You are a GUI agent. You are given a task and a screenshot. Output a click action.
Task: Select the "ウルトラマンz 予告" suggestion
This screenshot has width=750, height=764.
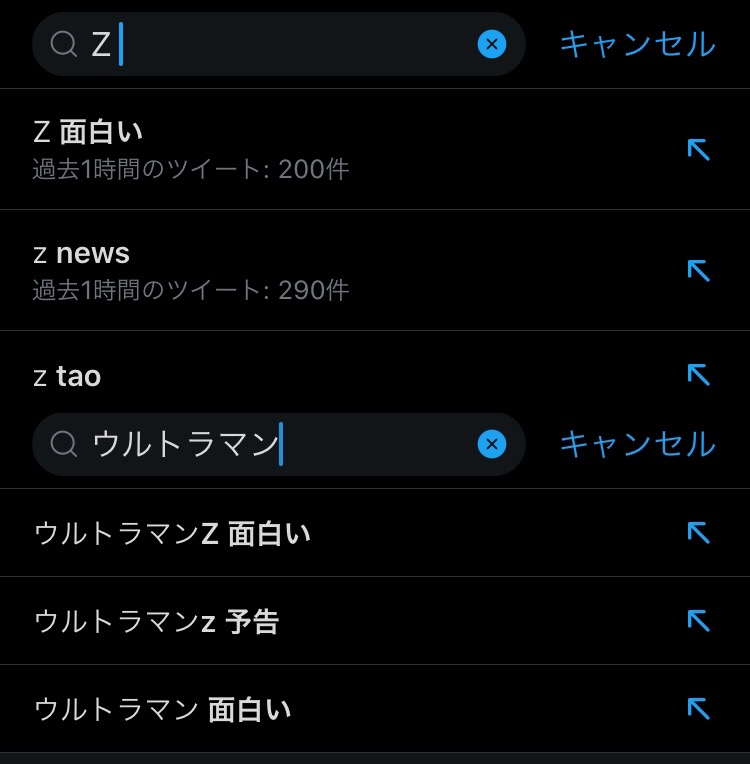point(300,621)
